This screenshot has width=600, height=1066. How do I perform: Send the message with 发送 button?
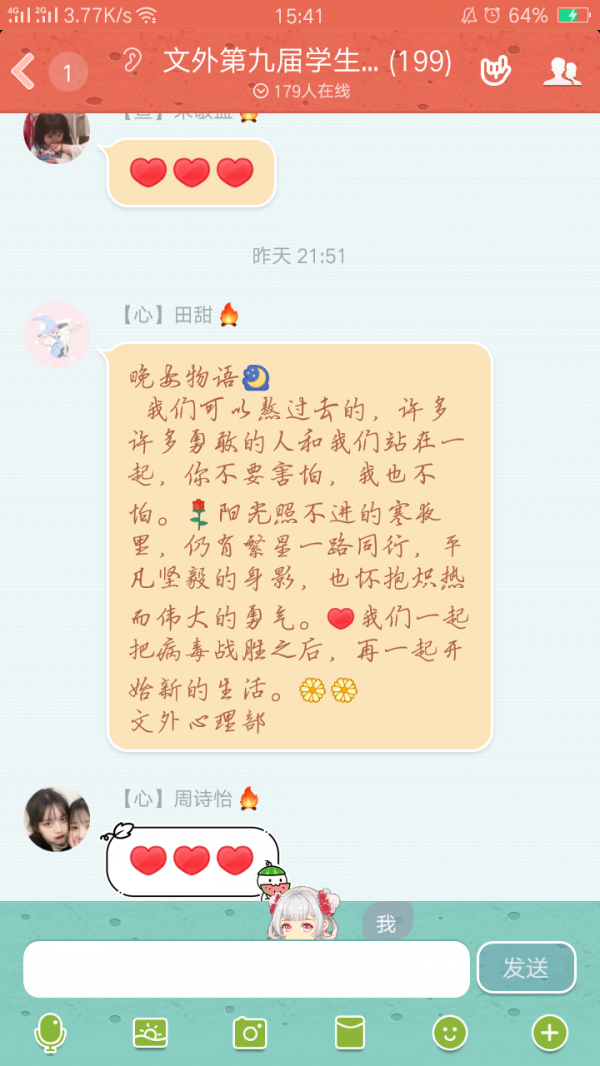(526, 968)
